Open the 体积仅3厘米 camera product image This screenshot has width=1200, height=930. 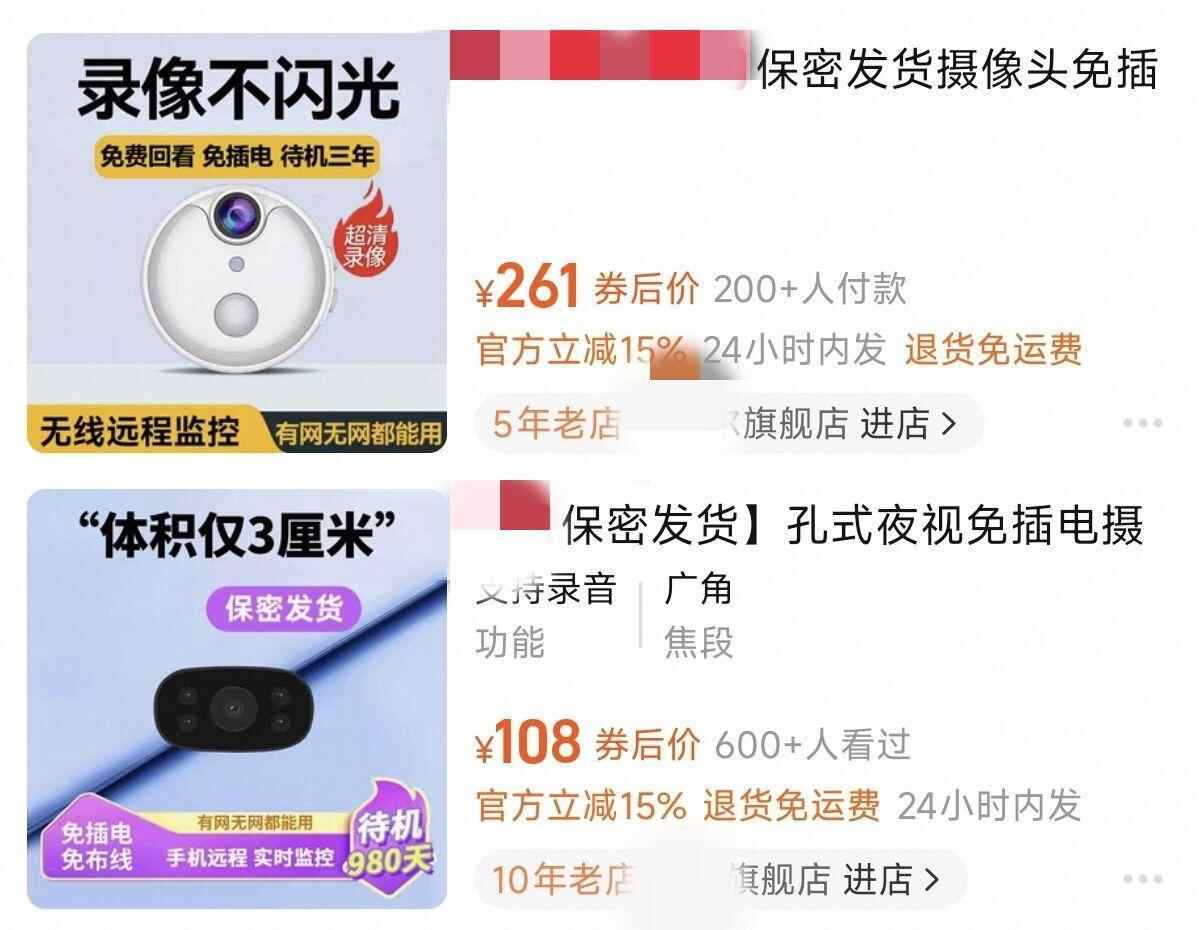pos(237,699)
